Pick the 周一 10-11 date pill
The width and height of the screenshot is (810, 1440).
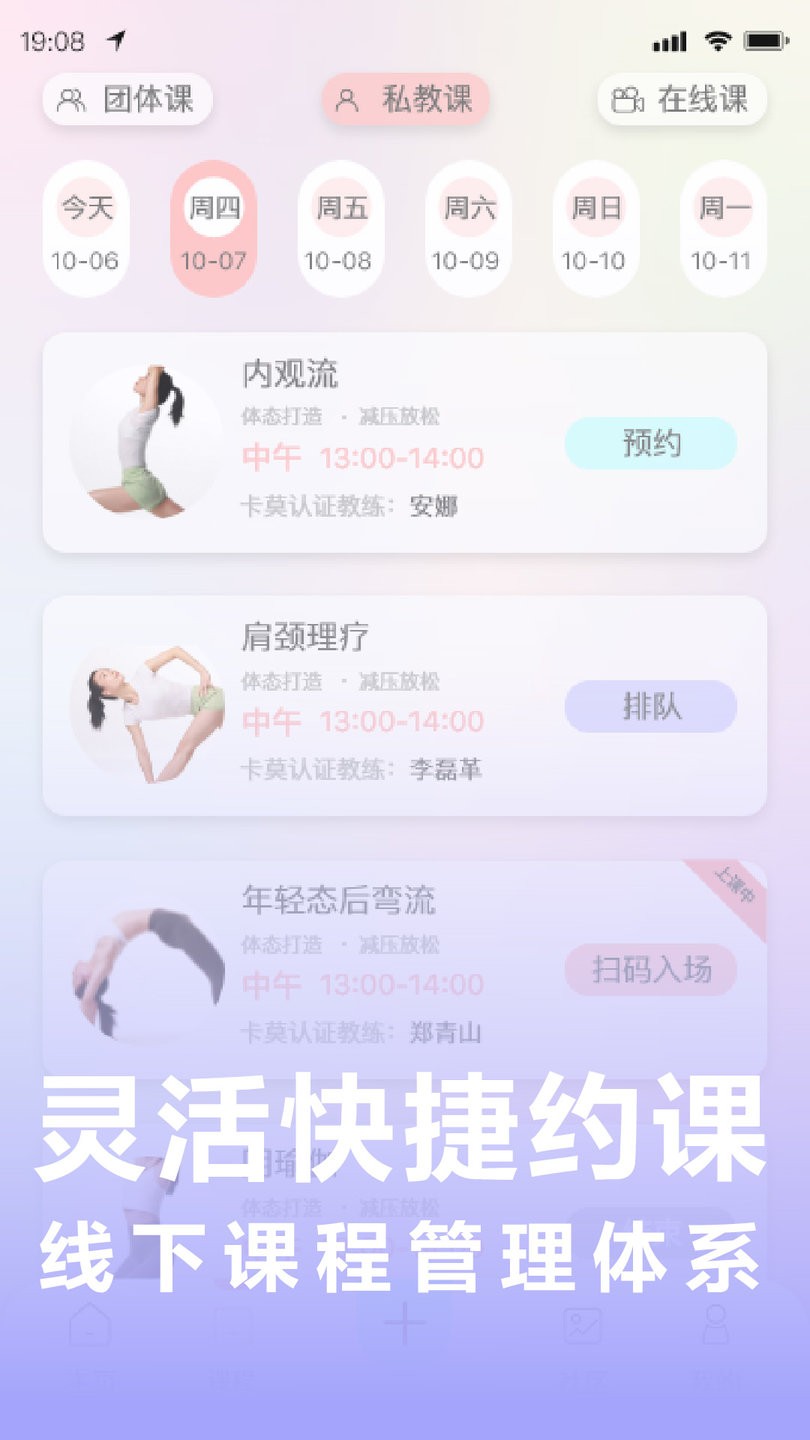[x=723, y=232]
